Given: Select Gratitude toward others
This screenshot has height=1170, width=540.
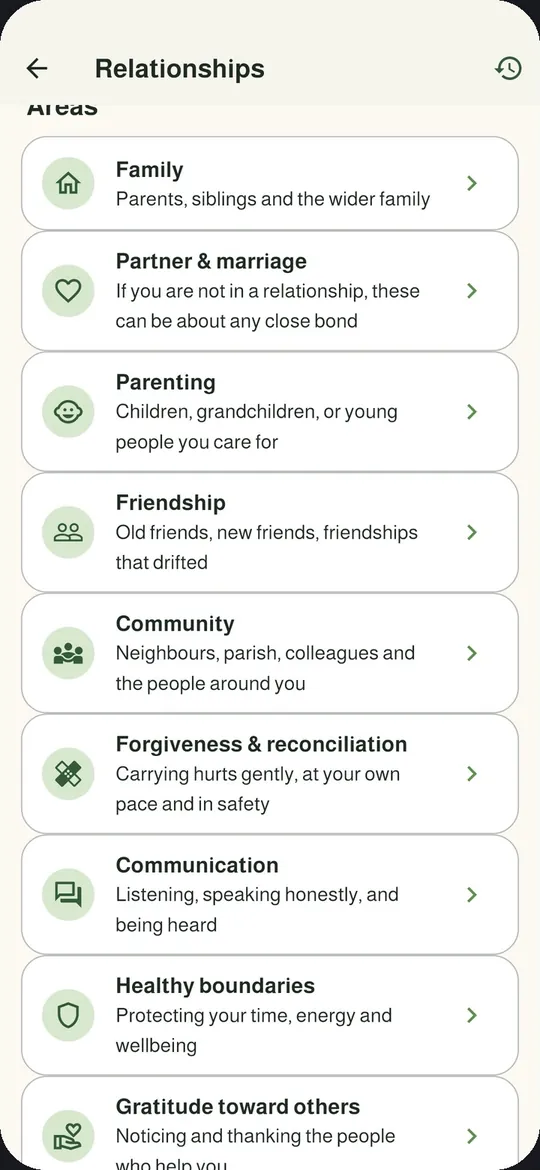Looking at the screenshot, I should point(270,1123).
